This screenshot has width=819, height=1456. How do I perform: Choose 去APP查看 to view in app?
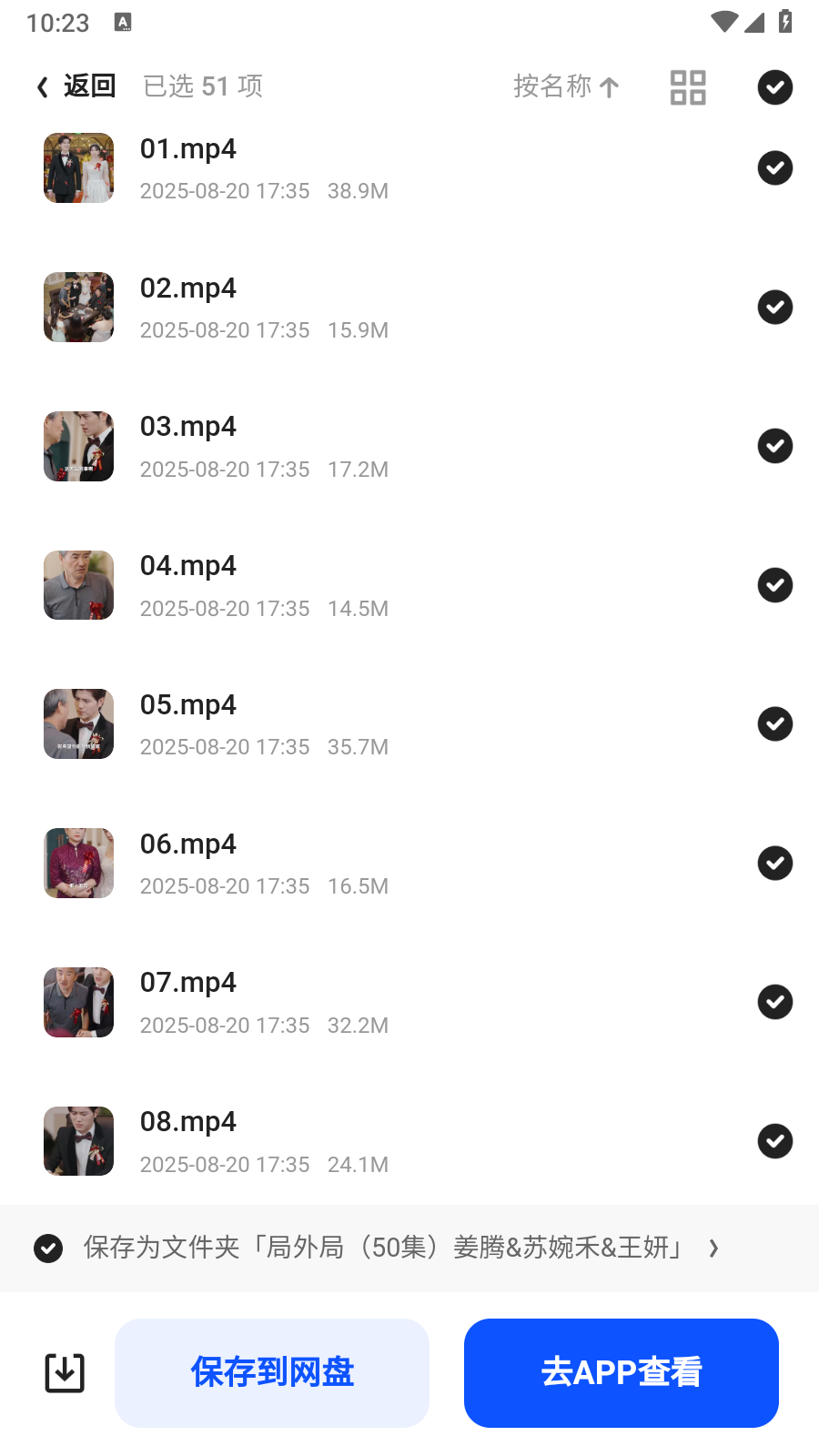coord(622,1373)
